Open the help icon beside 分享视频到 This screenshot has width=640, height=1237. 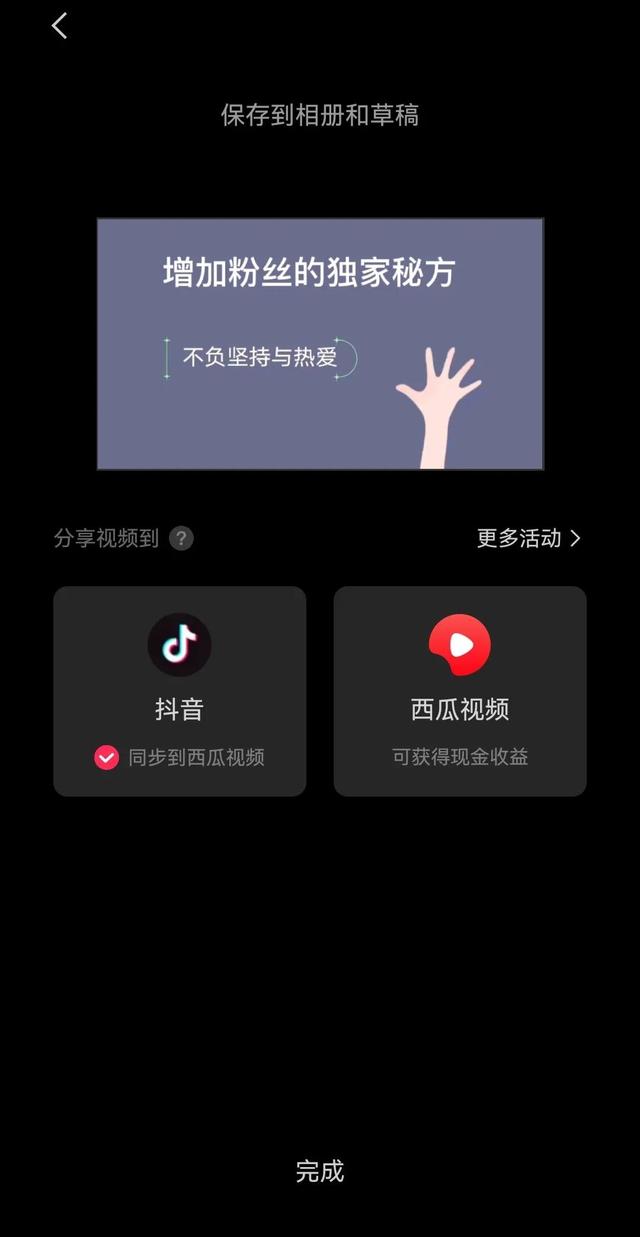pyautogui.click(x=181, y=538)
